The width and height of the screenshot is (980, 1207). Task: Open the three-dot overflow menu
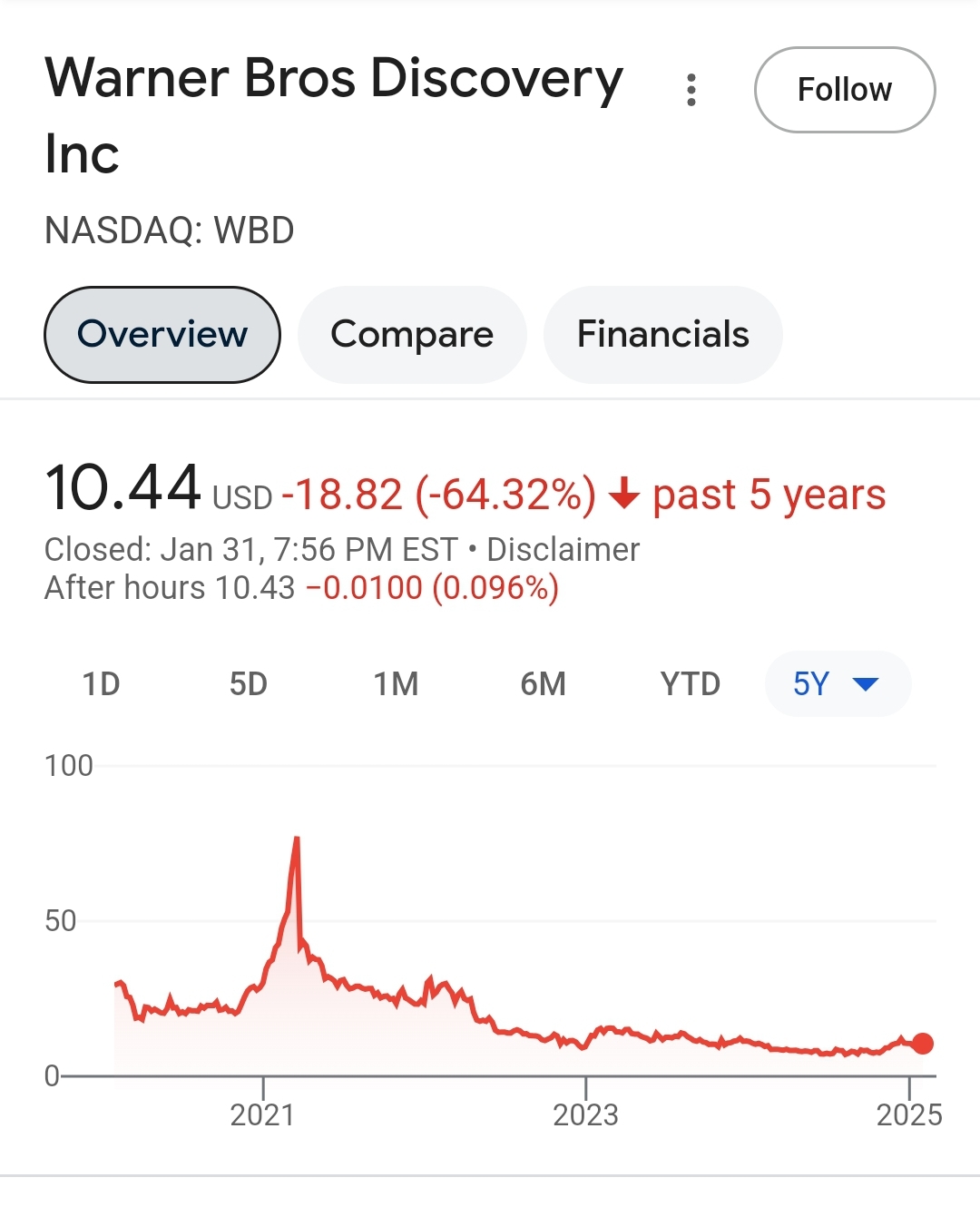[691, 90]
